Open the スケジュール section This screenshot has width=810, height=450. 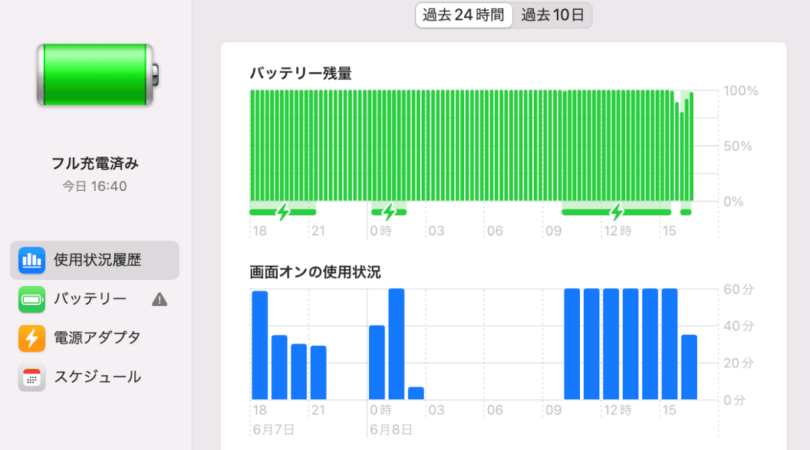[96, 377]
